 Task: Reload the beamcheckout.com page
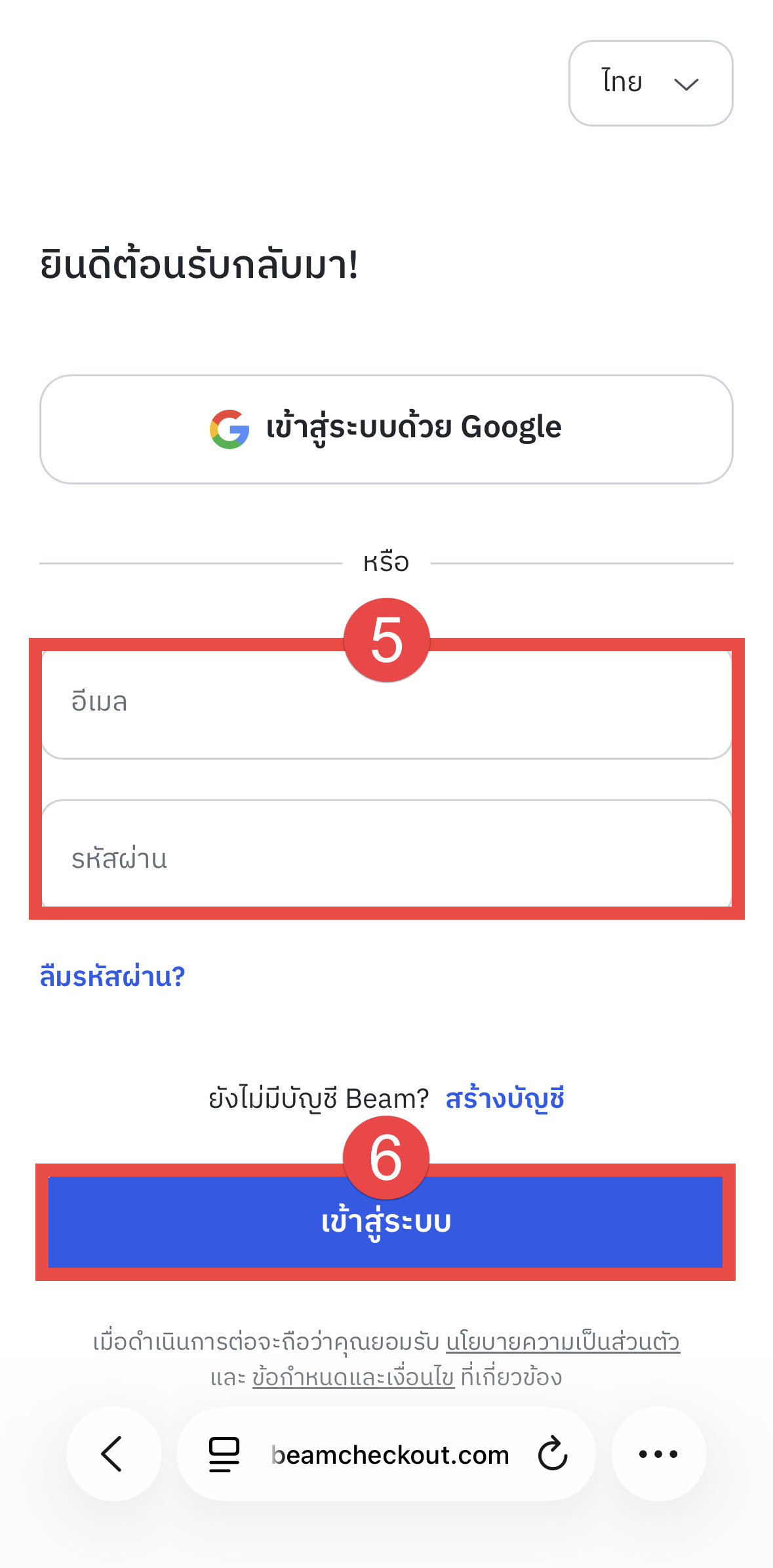552,1453
